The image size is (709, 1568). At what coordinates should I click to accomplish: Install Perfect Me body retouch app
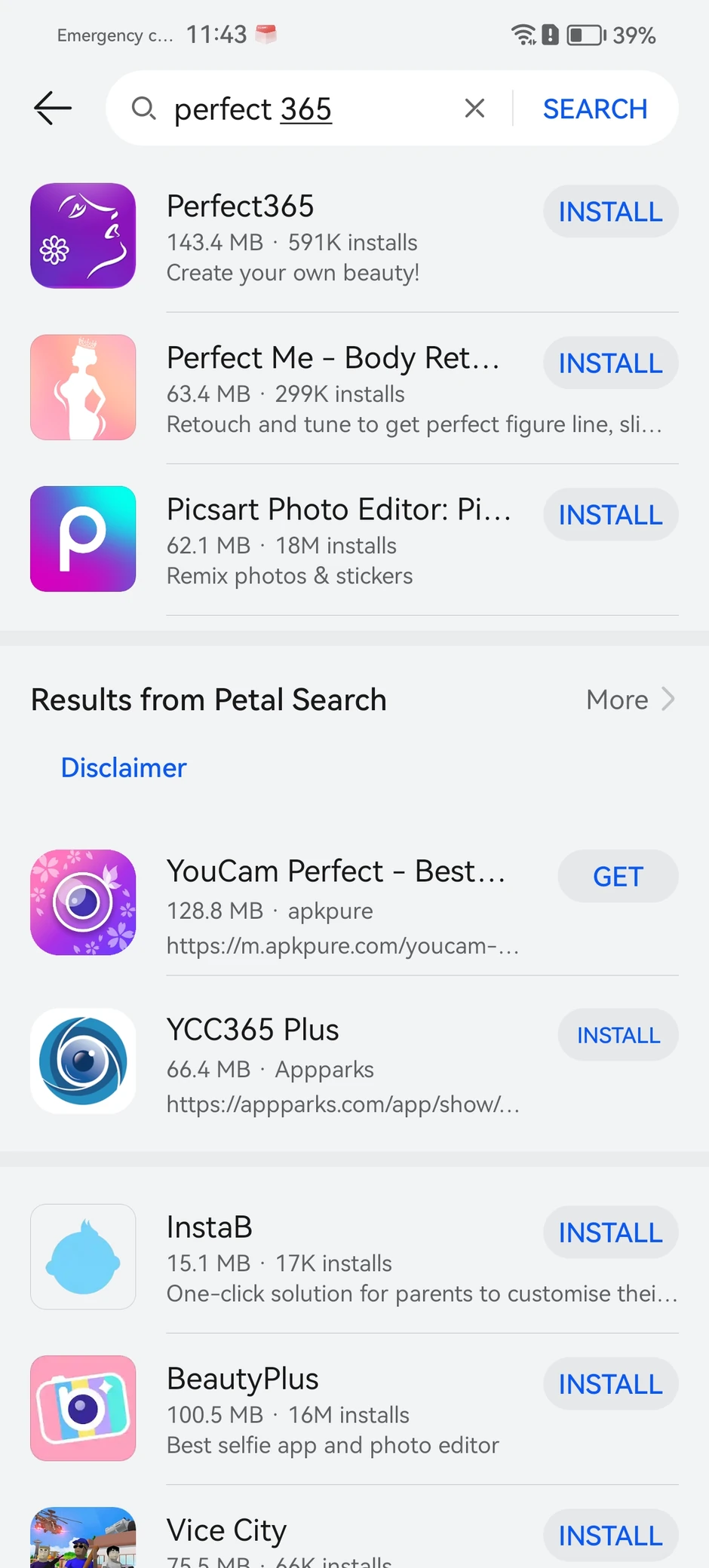(610, 363)
